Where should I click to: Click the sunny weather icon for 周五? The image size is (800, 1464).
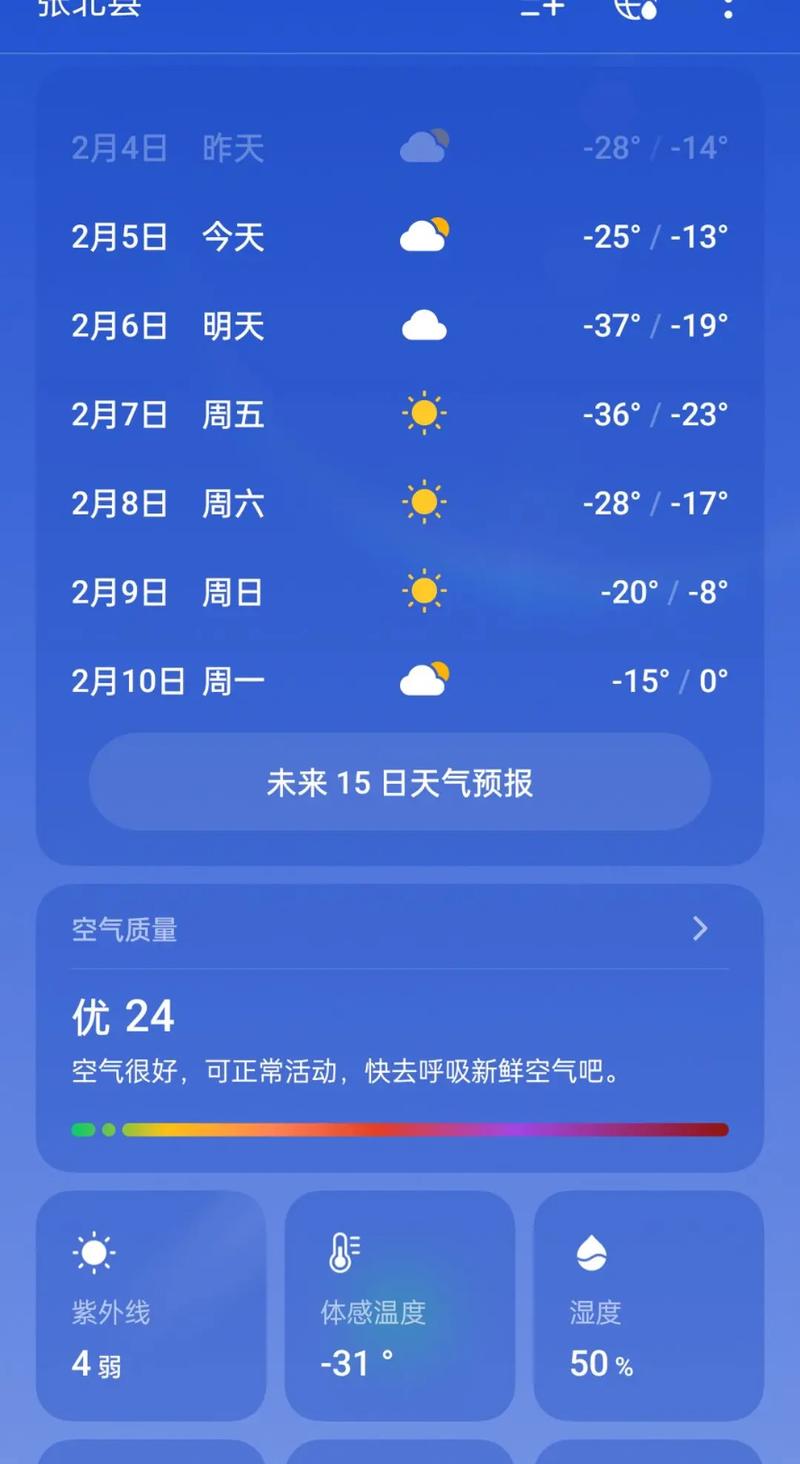coord(424,413)
